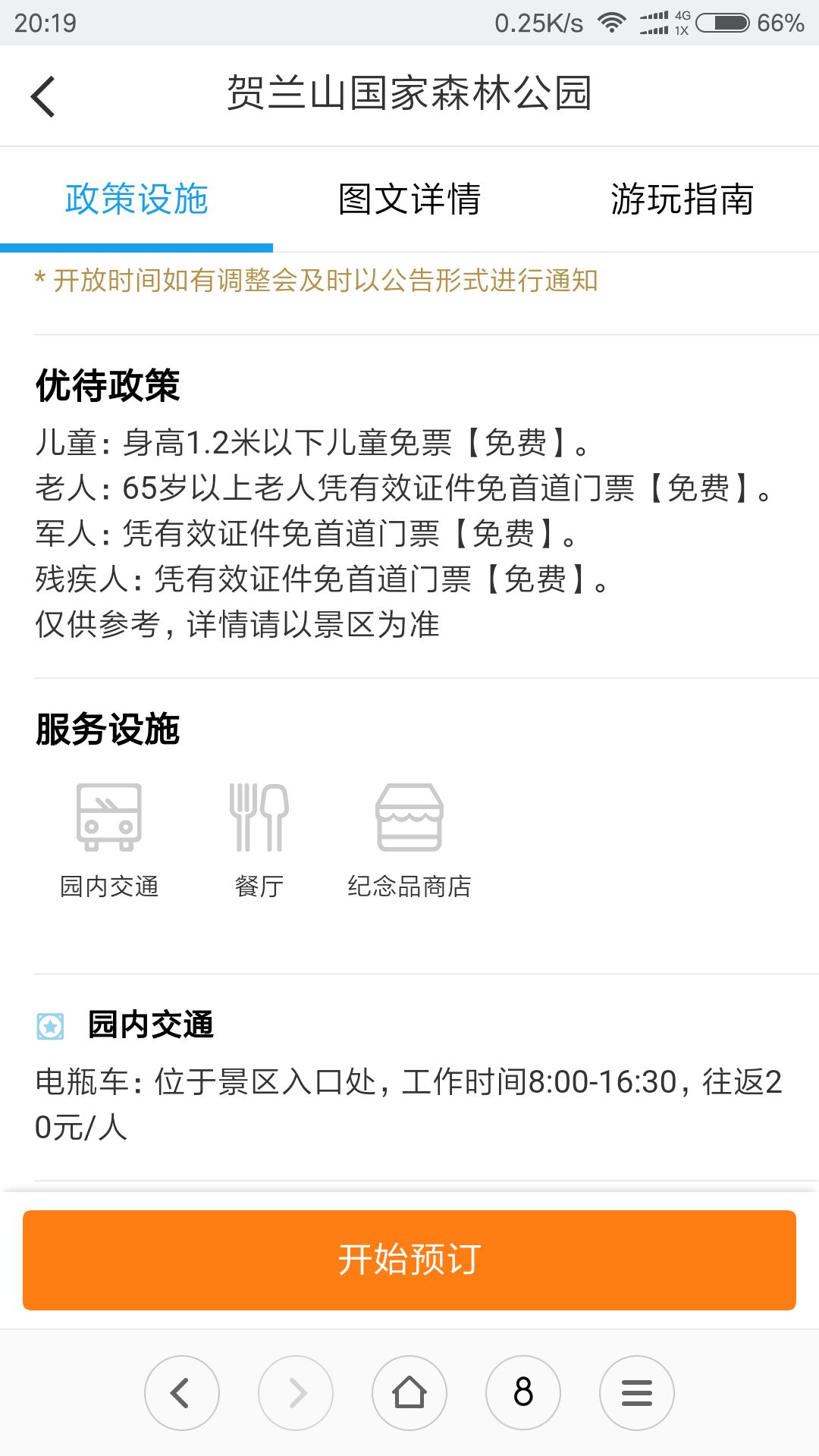Open the browser tab switcher showing 8
The height and width of the screenshot is (1456, 819).
coord(523,1393)
